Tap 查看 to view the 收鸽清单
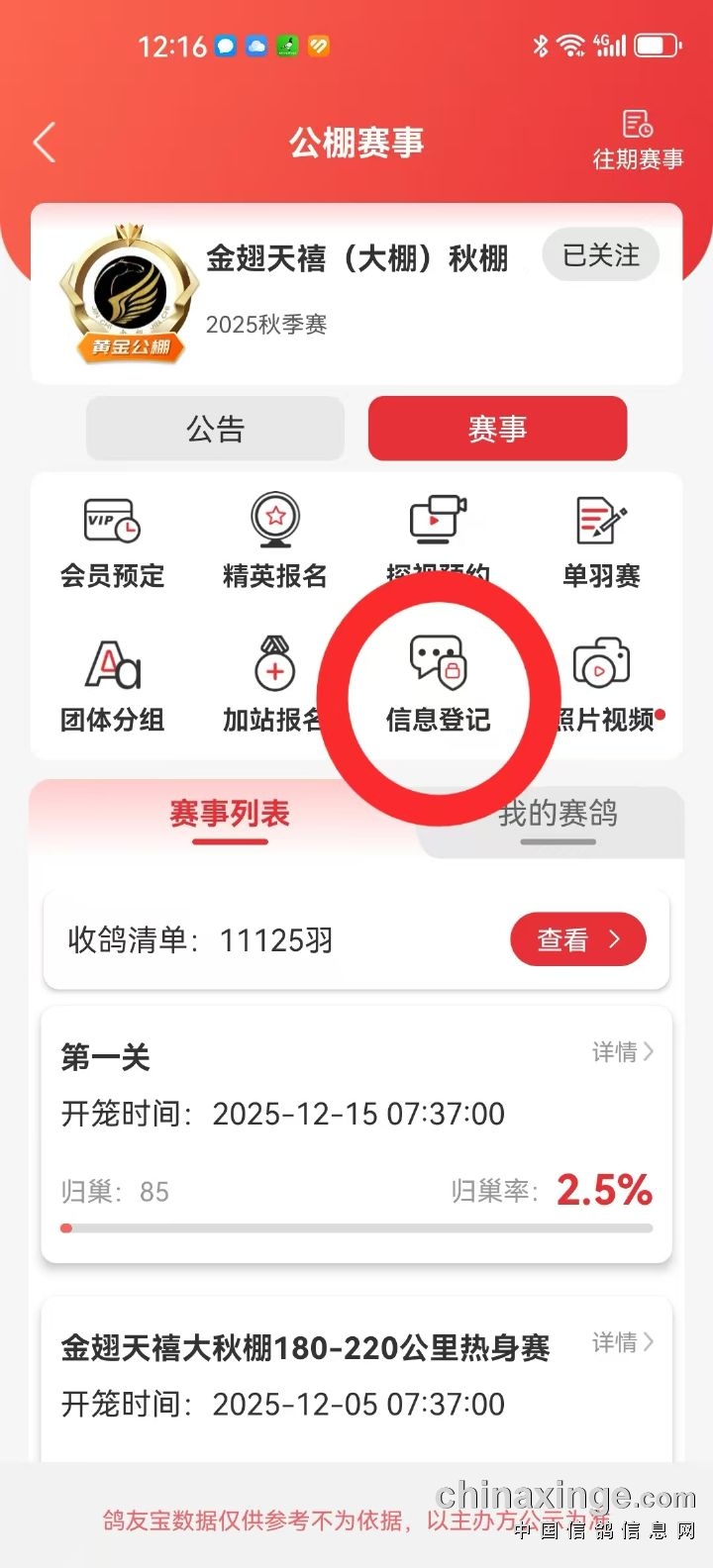Screen dimensions: 713x1568 [577, 939]
